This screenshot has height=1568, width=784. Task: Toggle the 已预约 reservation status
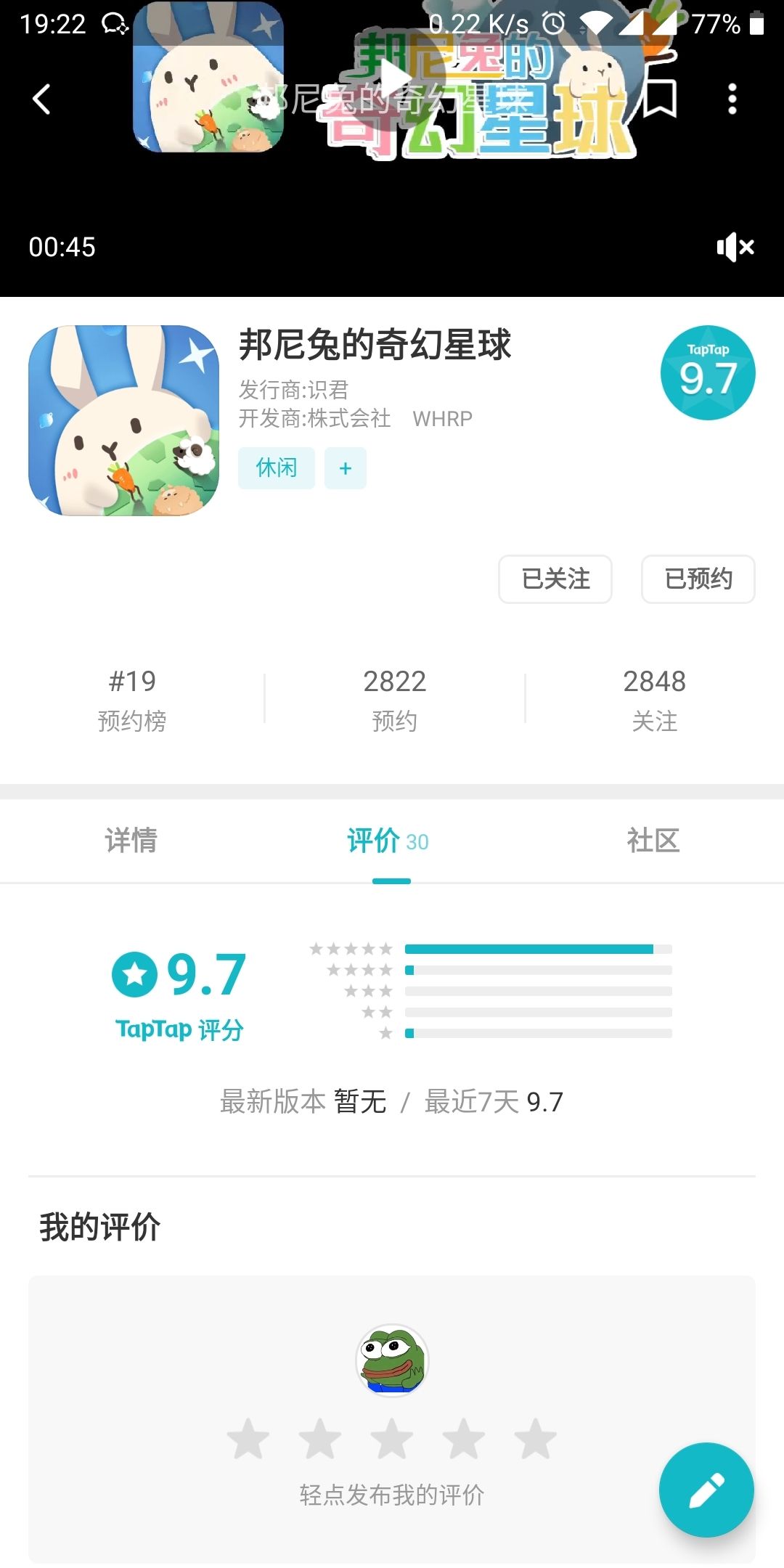(698, 579)
